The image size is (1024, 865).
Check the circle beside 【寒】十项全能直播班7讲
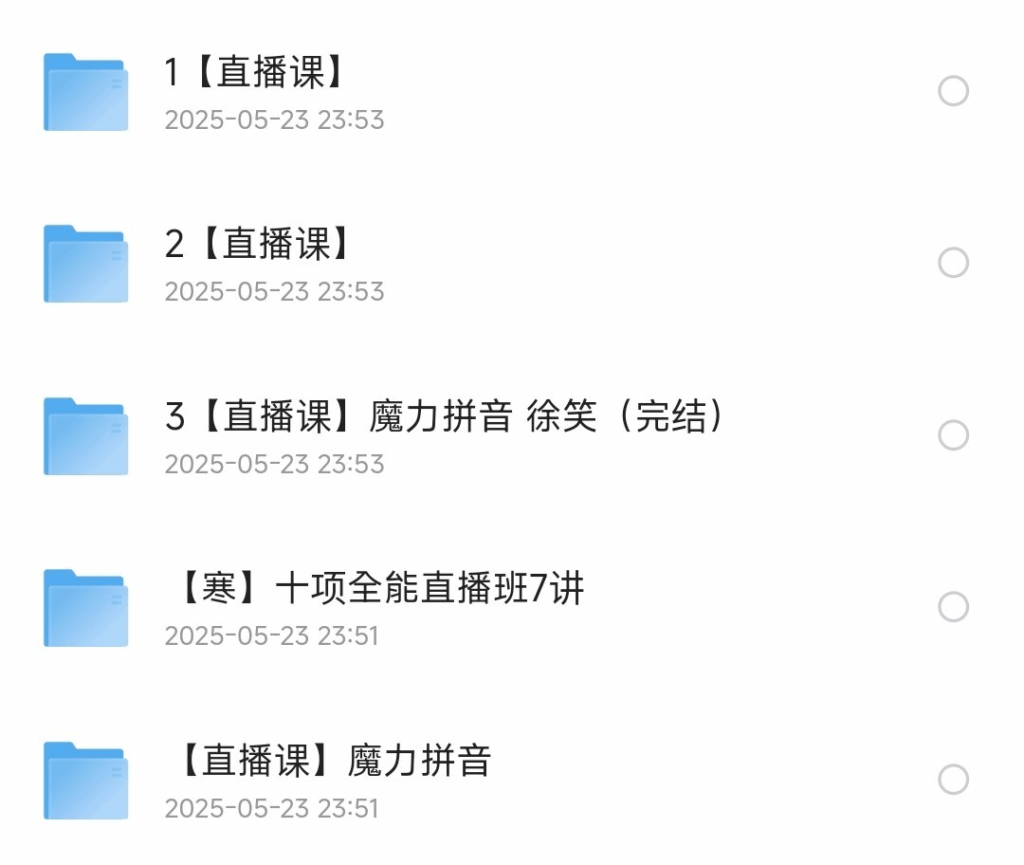953,608
